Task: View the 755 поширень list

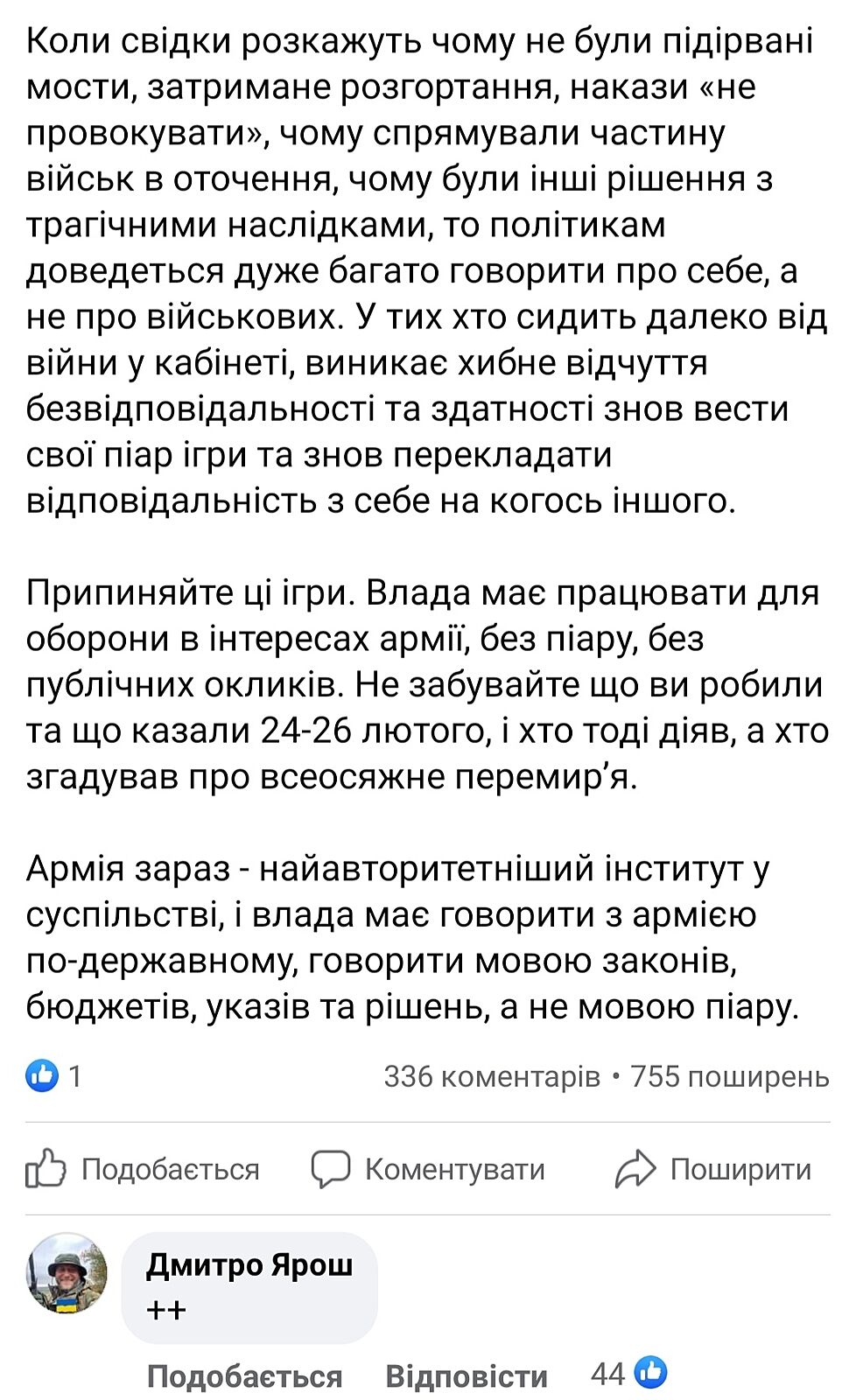Action: coord(729,1076)
